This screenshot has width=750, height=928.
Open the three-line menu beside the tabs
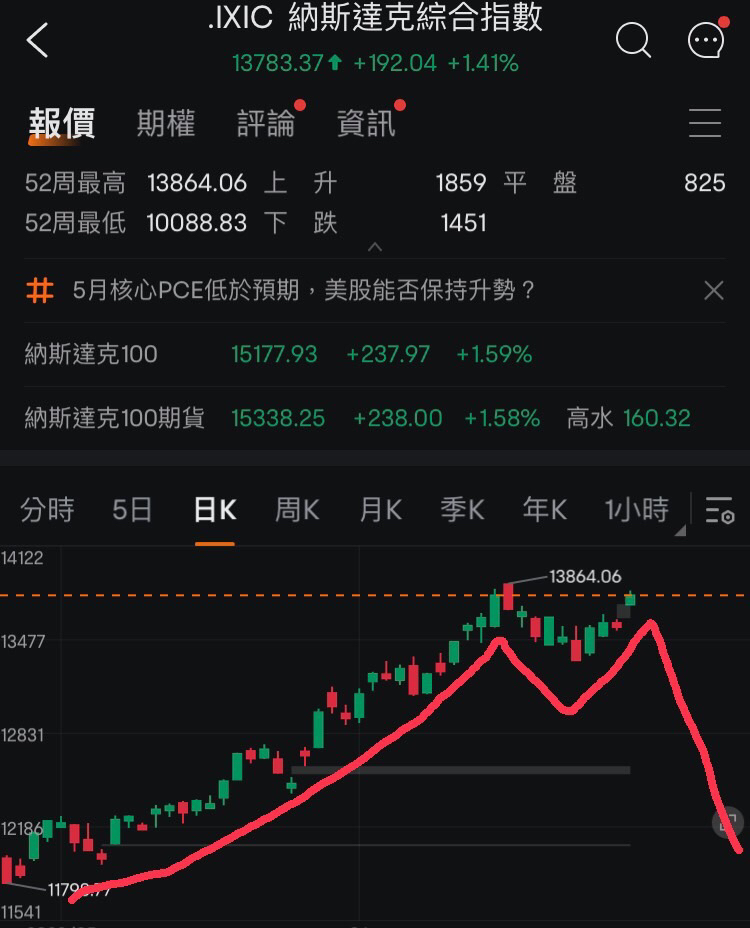705,123
